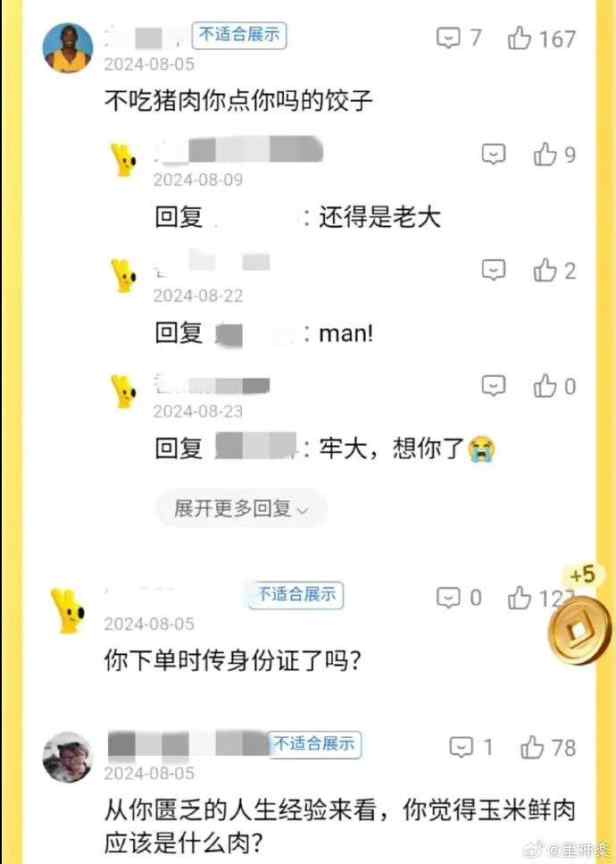
Task: Like the comment '不吃猪肉你点你吗的饺子'
Action: pyautogui.click(x=521, y=39)
